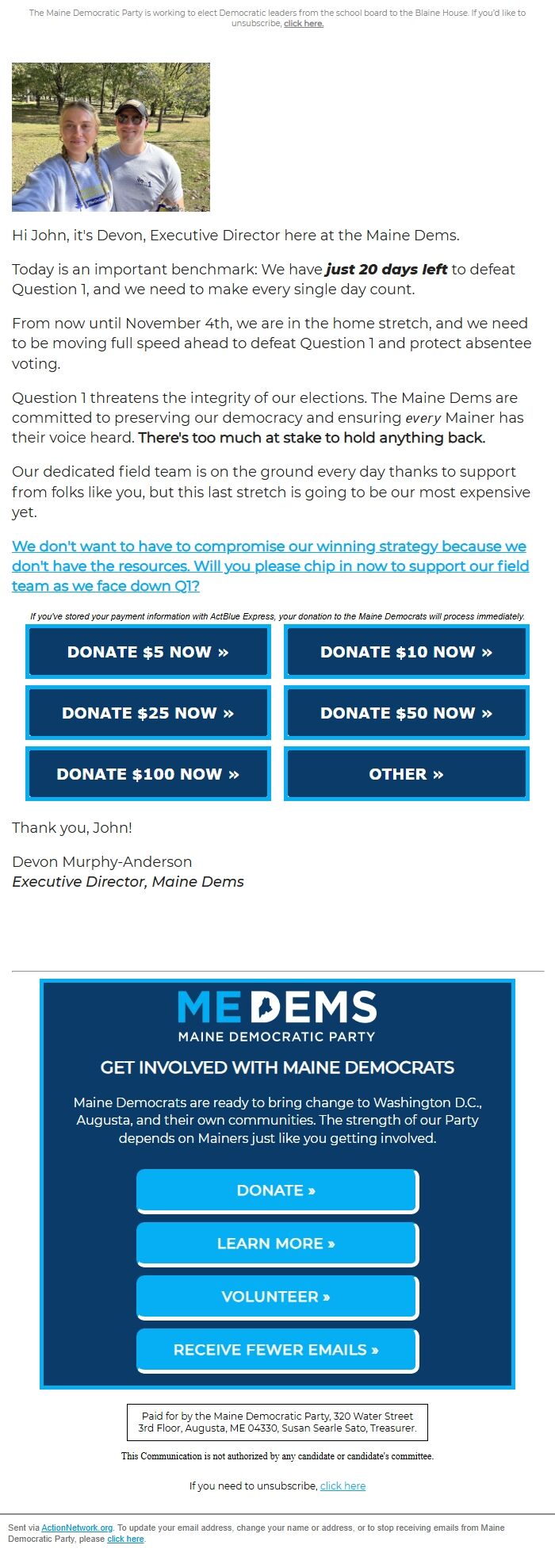555x1568 pixels.
Task: Tap the top 'click here' unsubscribe link
Action: click(304, 24)
